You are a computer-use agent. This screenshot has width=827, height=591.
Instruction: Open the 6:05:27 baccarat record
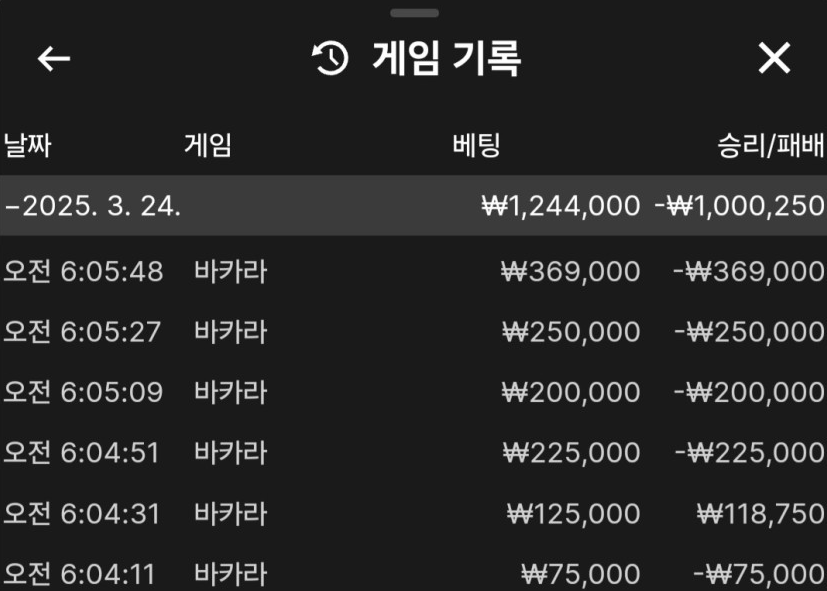pos(413,331)
